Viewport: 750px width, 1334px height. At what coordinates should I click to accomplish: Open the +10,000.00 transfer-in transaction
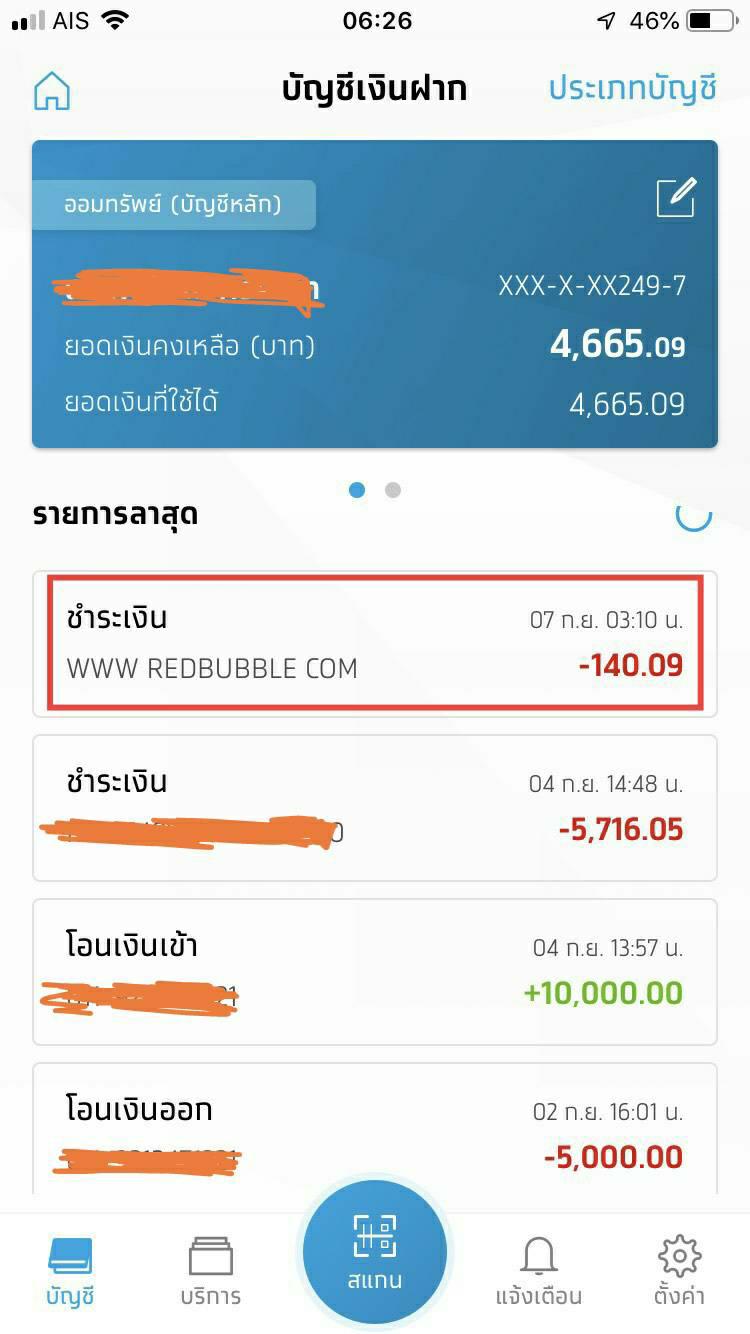tap(375, 972)
